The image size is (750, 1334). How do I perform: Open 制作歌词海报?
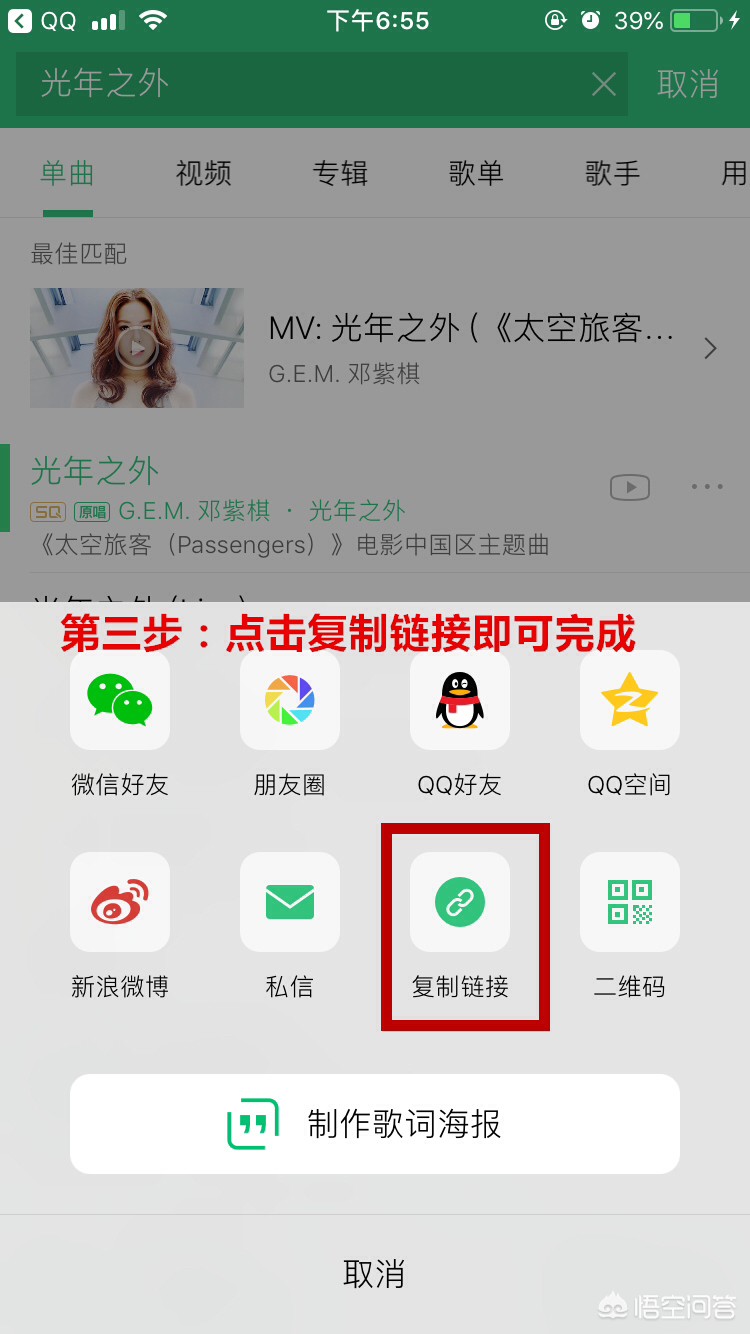point(375,1124)
